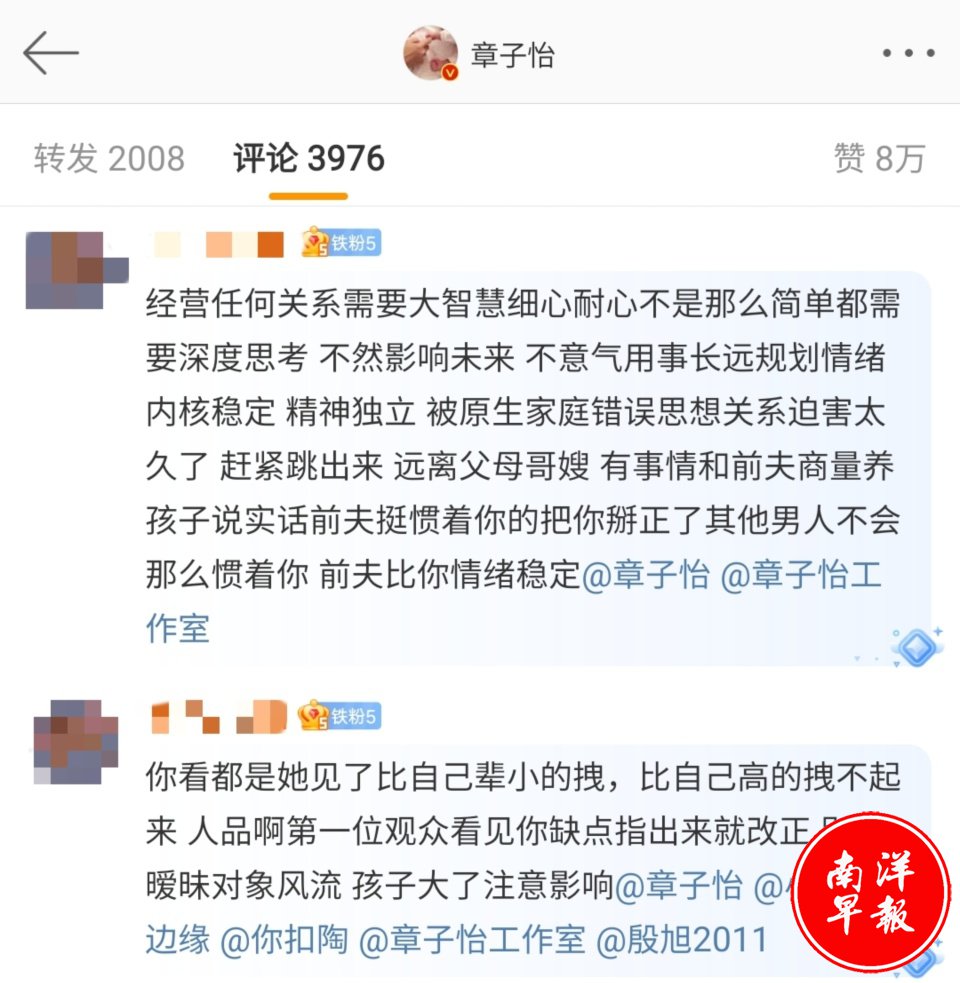The image size is (960, 983).
Task: Go back using the top-left arrow
Action: (50, 53)
